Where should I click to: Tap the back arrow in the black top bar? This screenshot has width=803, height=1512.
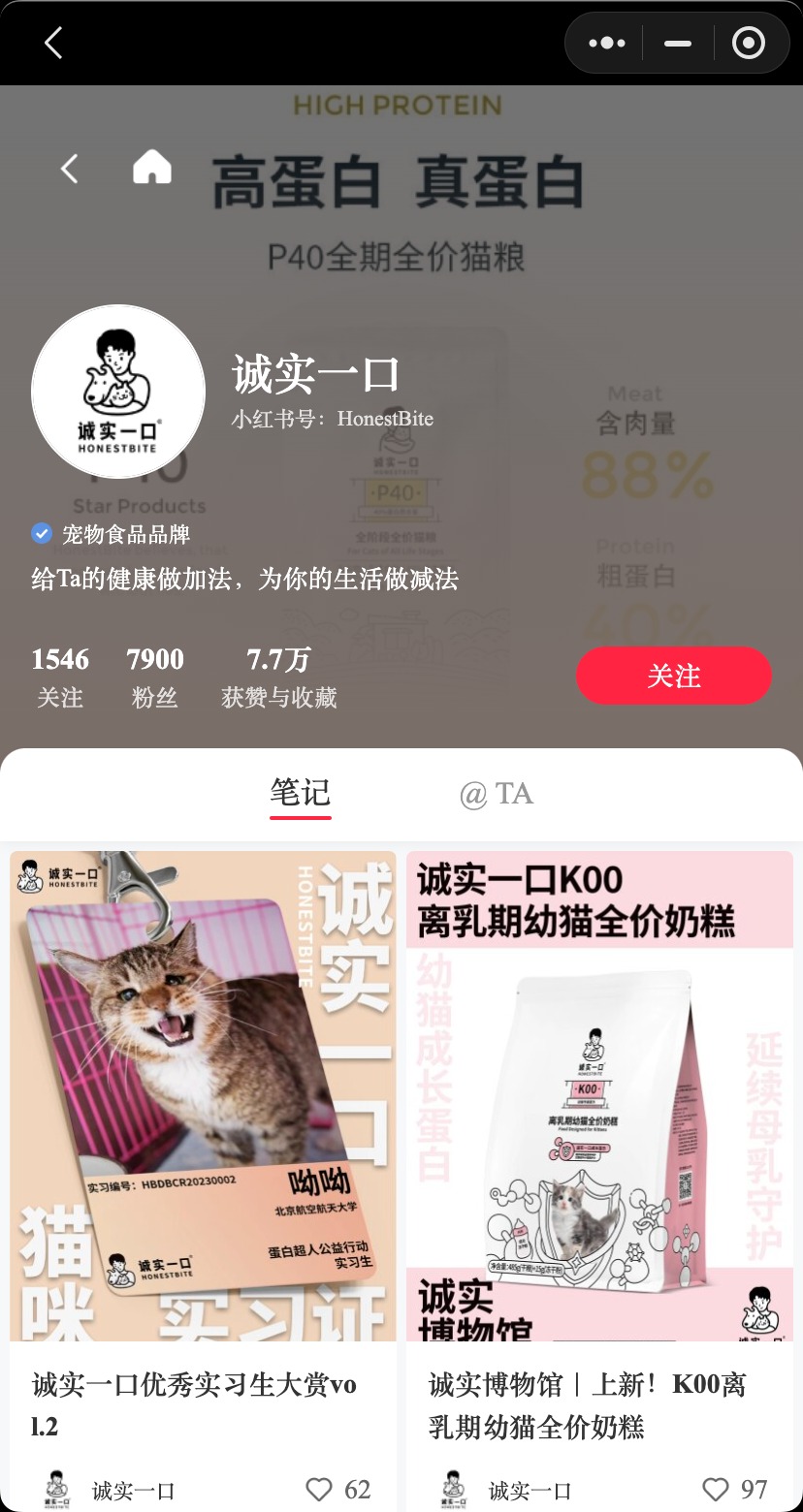(x=53, y=43)
